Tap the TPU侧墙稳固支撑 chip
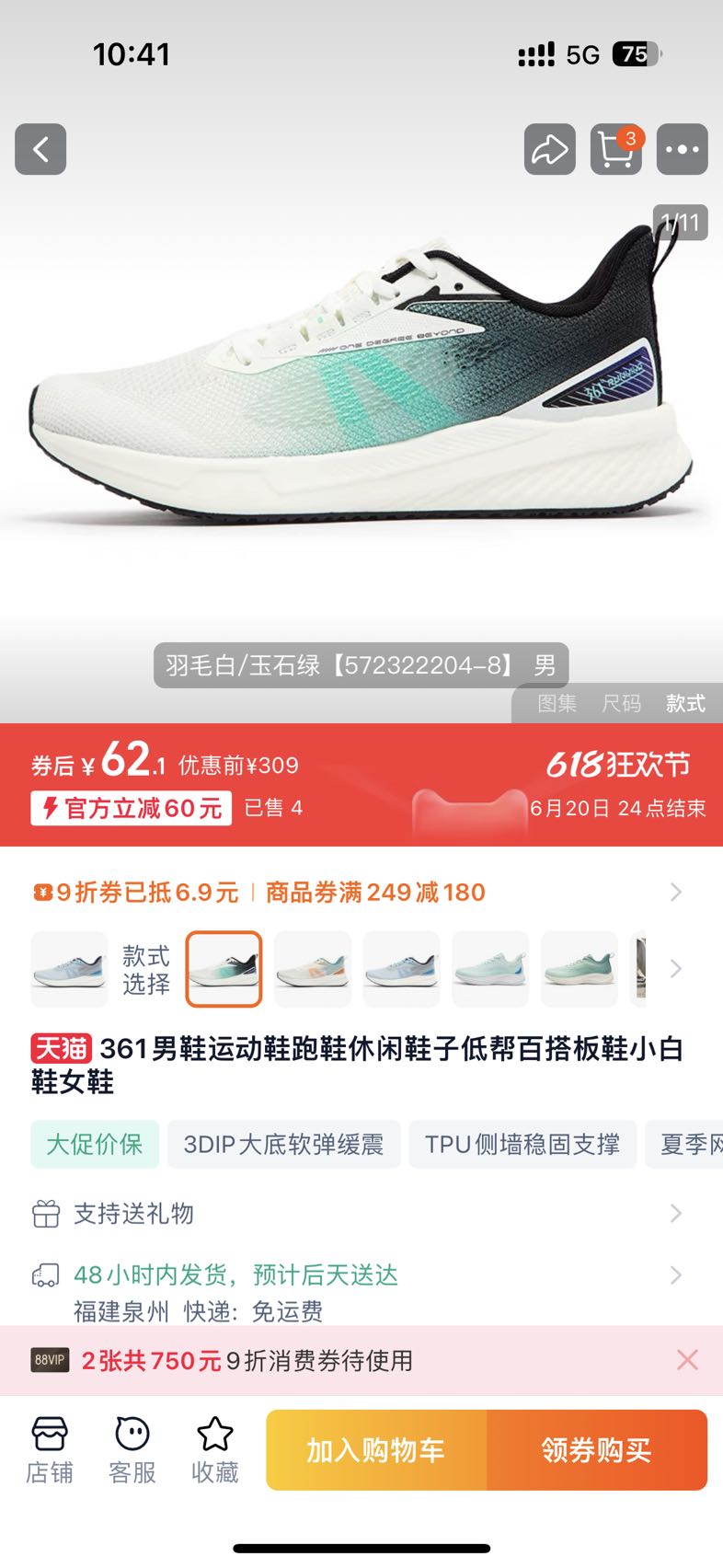The height and width of the screenshot is (1568, 723). point(522,1144)
